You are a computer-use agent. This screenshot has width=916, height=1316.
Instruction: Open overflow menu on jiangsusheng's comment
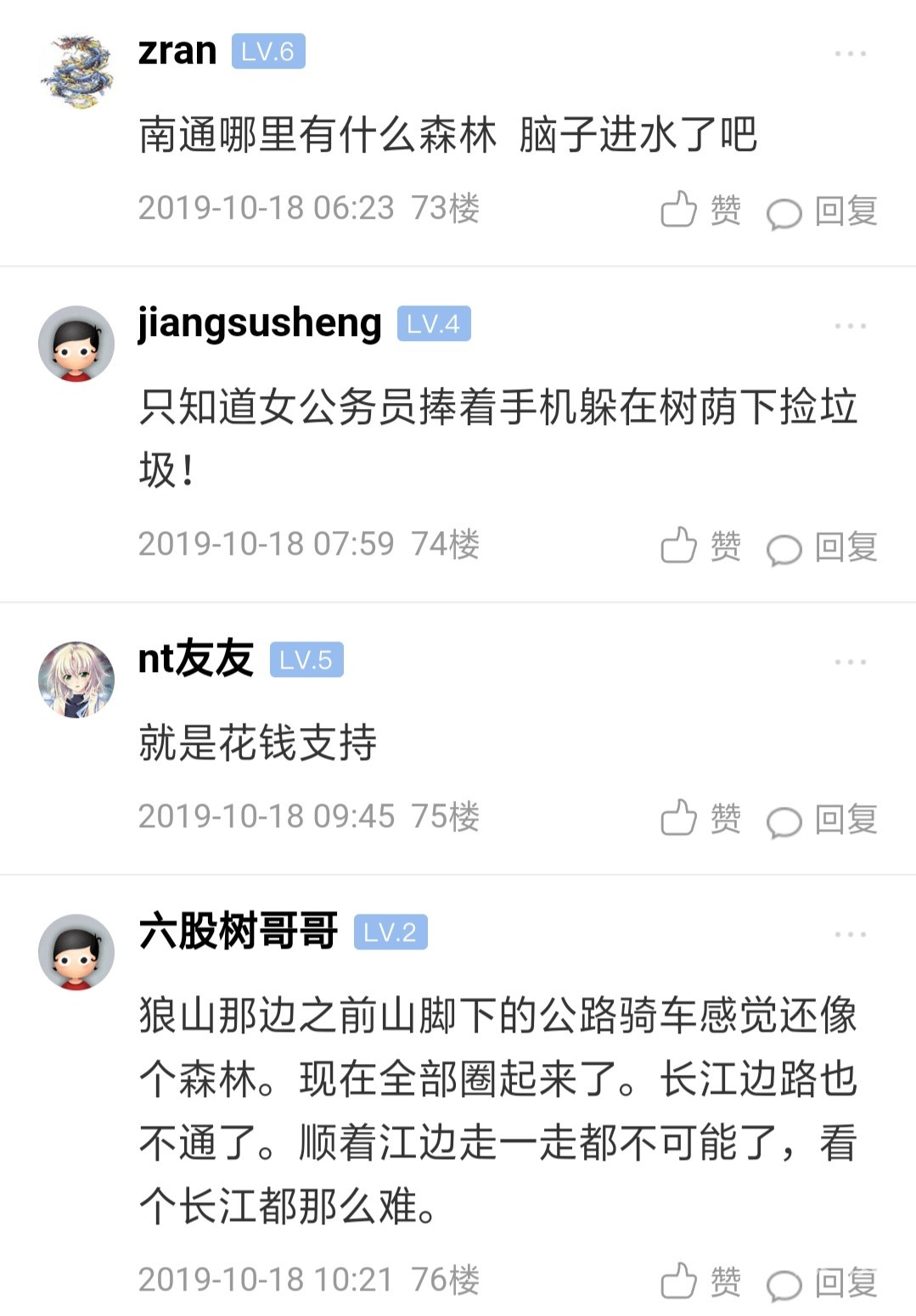[x=850, y=326]
